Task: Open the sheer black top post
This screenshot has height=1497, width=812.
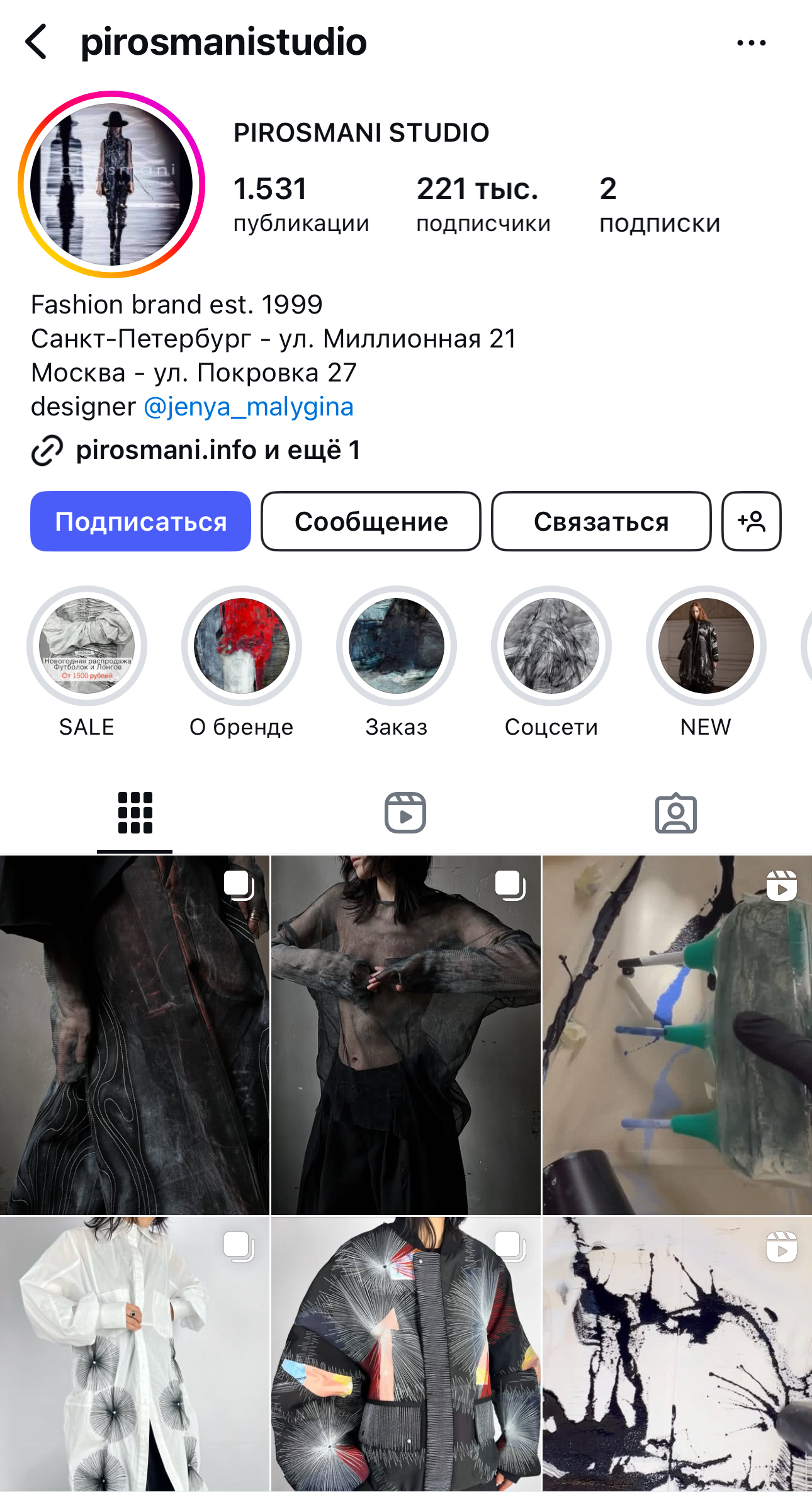Action: pos(405,1035)
